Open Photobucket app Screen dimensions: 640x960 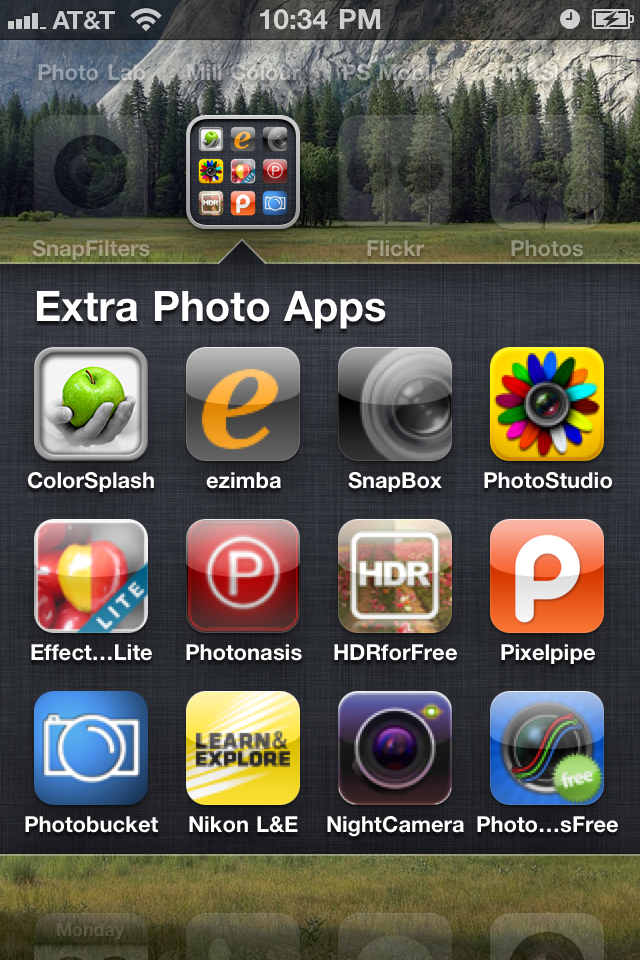91,748
